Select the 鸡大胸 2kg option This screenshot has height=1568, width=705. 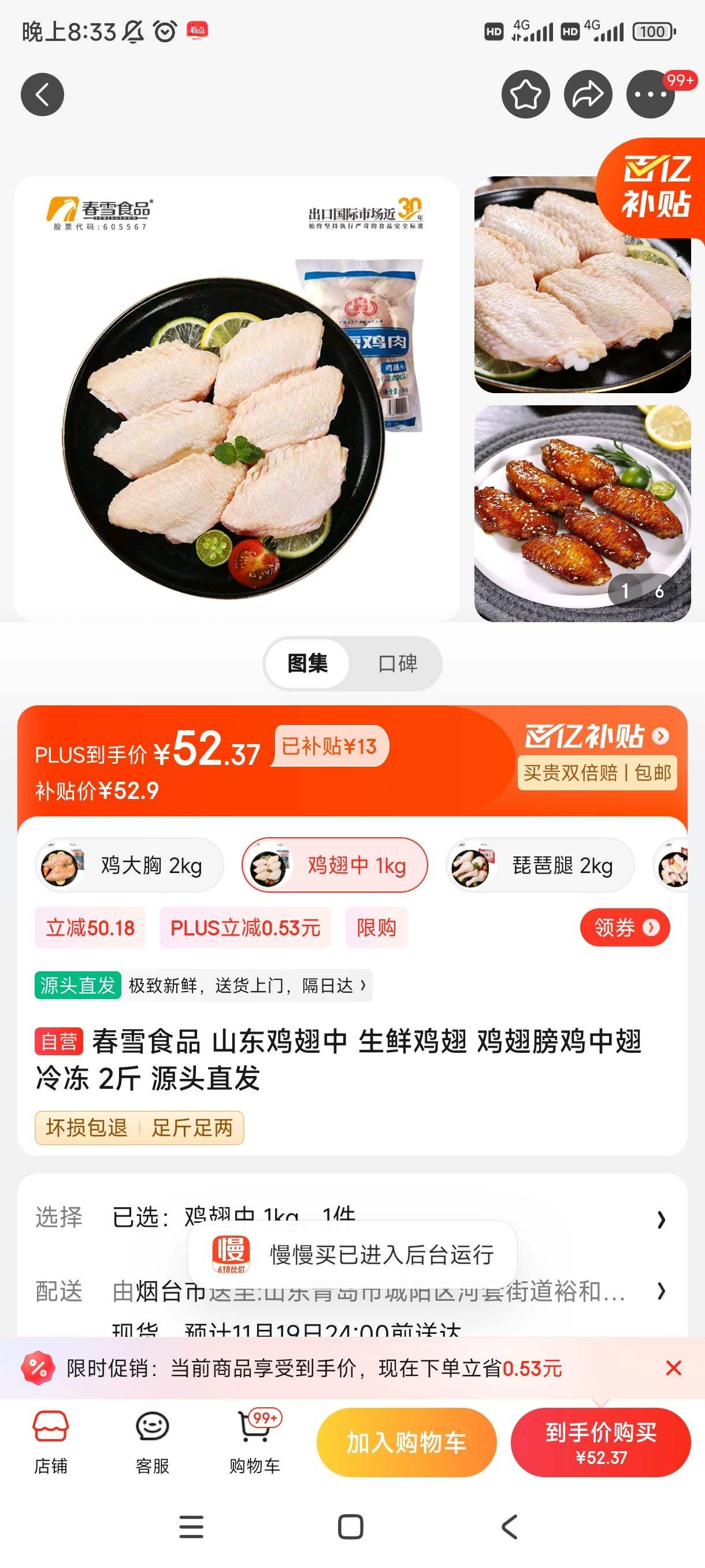(x=129, y=865)
